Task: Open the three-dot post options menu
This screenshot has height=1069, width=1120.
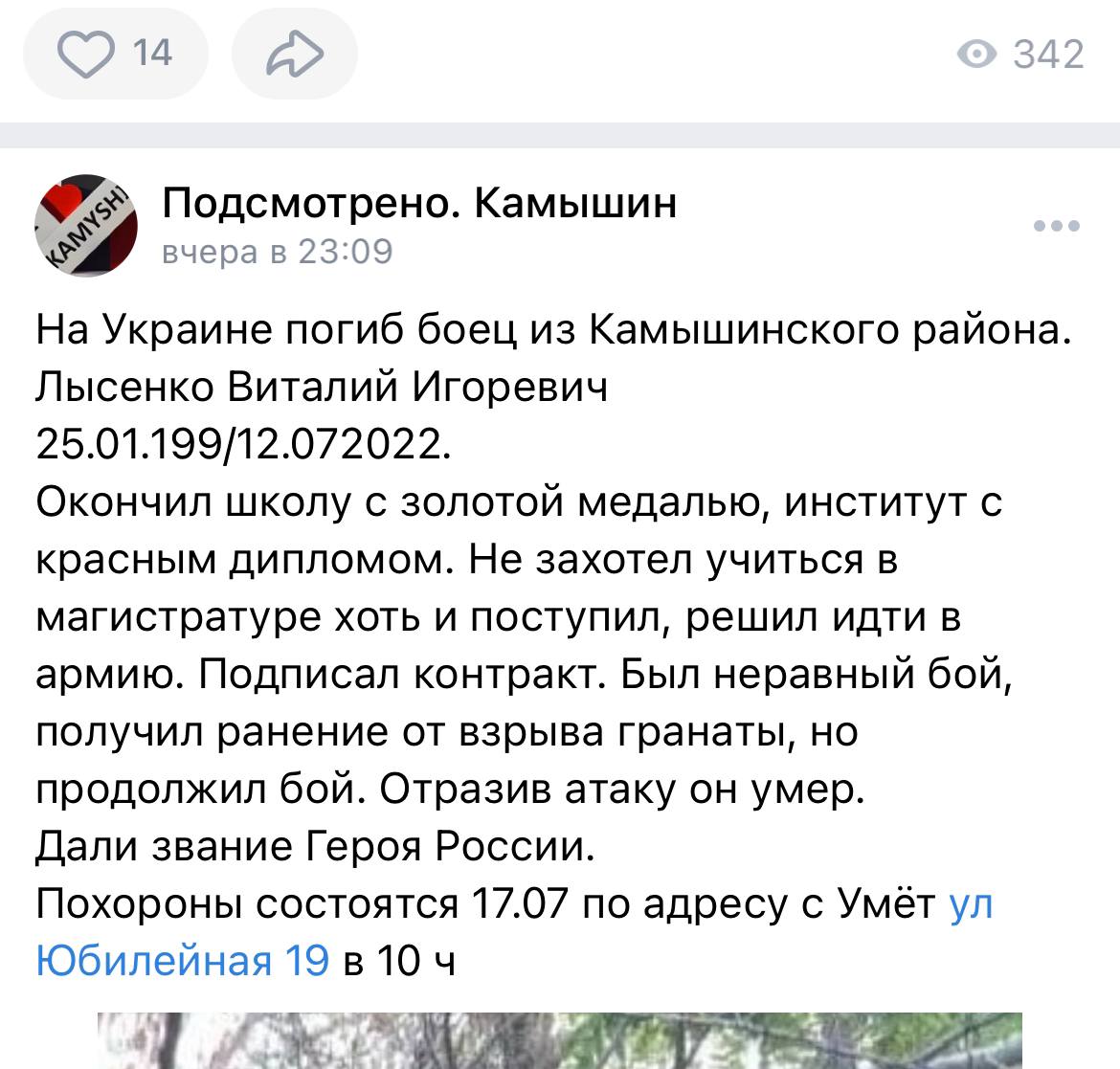Action: pyautogui.click(x=1057, y=227)
